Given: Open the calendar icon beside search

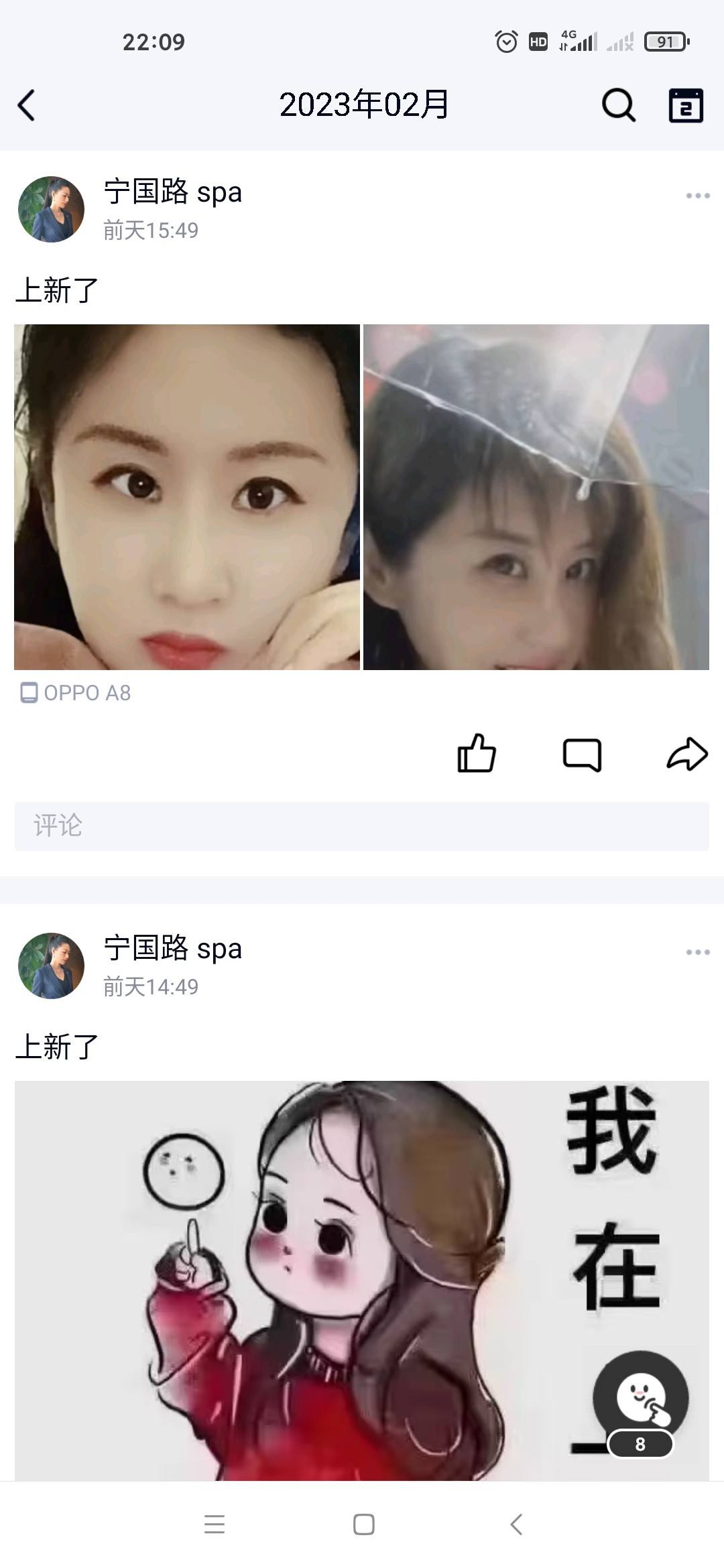Looking at the screenshot, I should click(x=688, y=105).
